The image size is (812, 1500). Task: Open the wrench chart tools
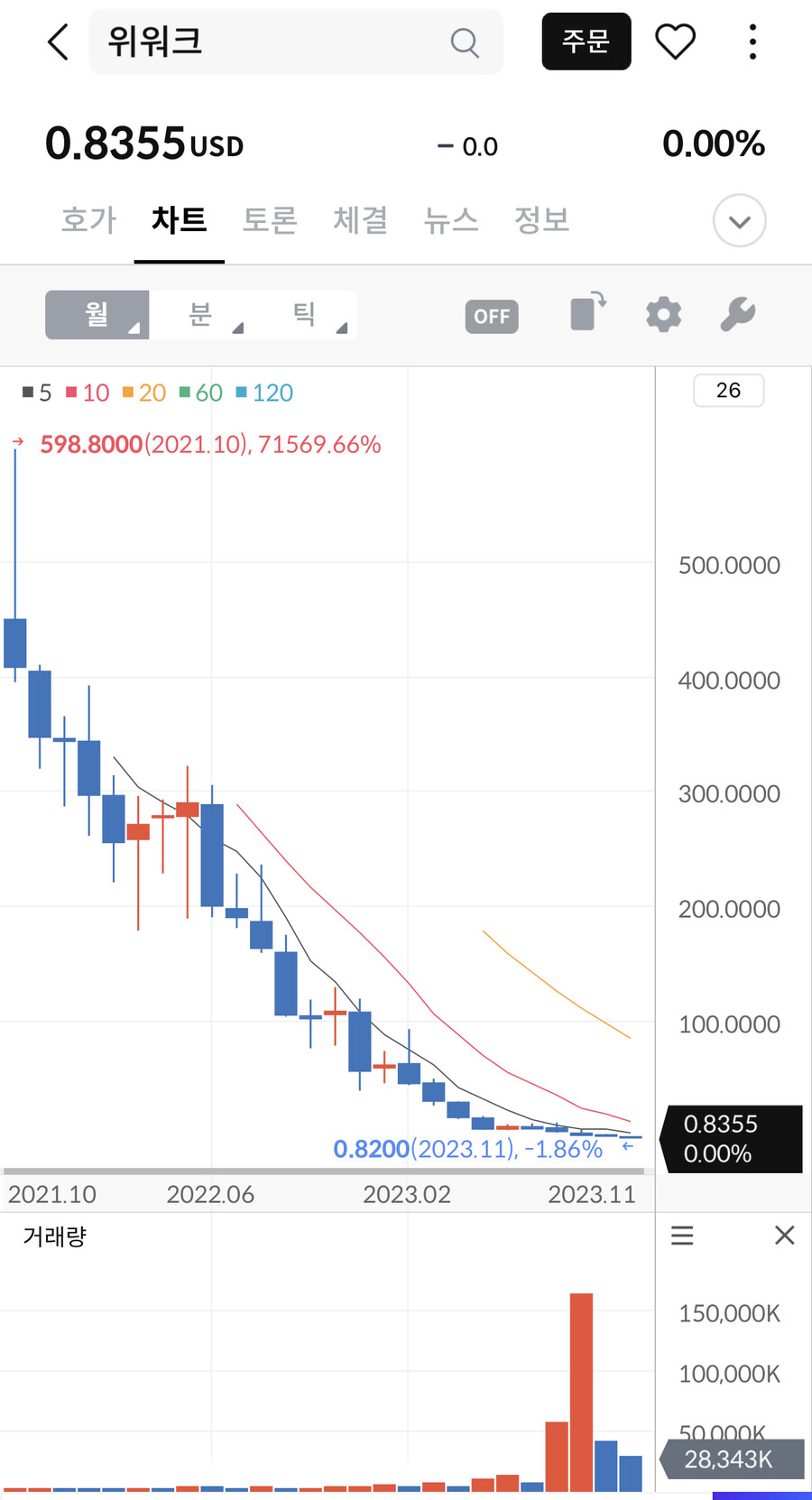point(737,315)
